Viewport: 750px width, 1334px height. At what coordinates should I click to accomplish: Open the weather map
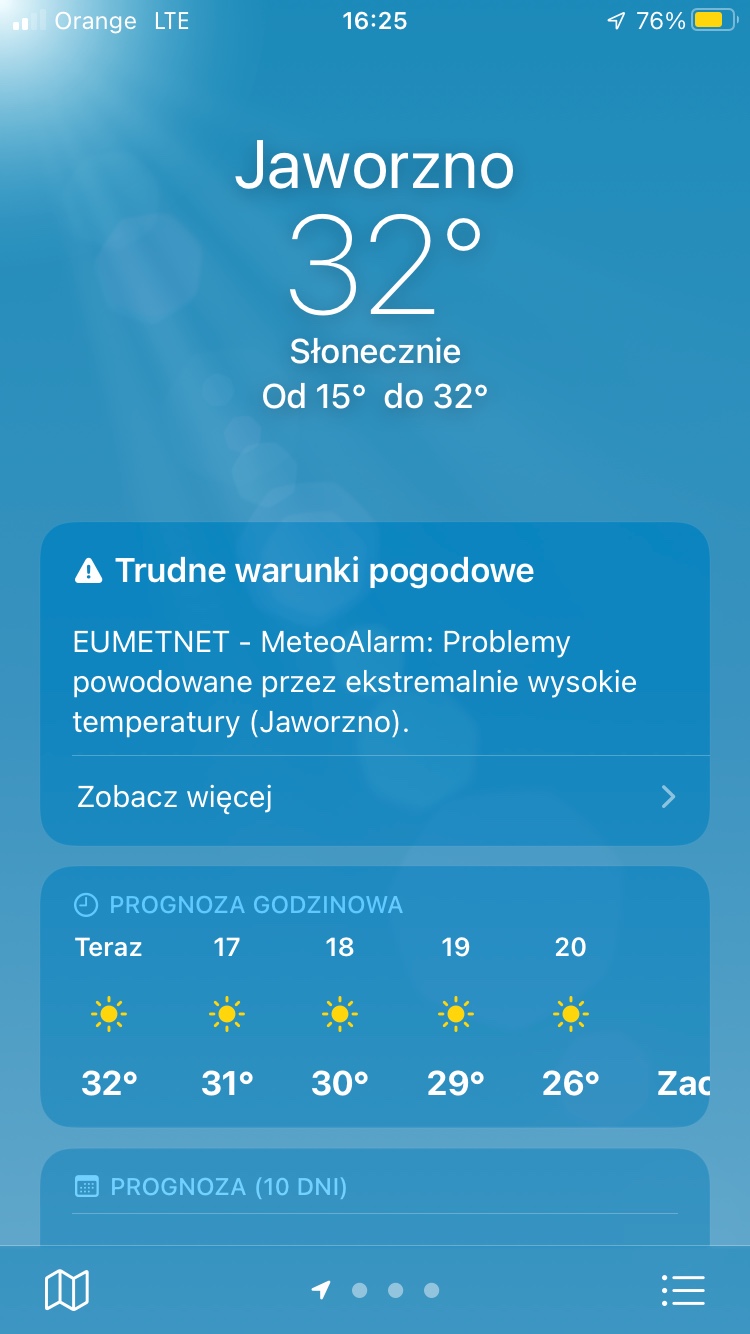[67, 1290]
